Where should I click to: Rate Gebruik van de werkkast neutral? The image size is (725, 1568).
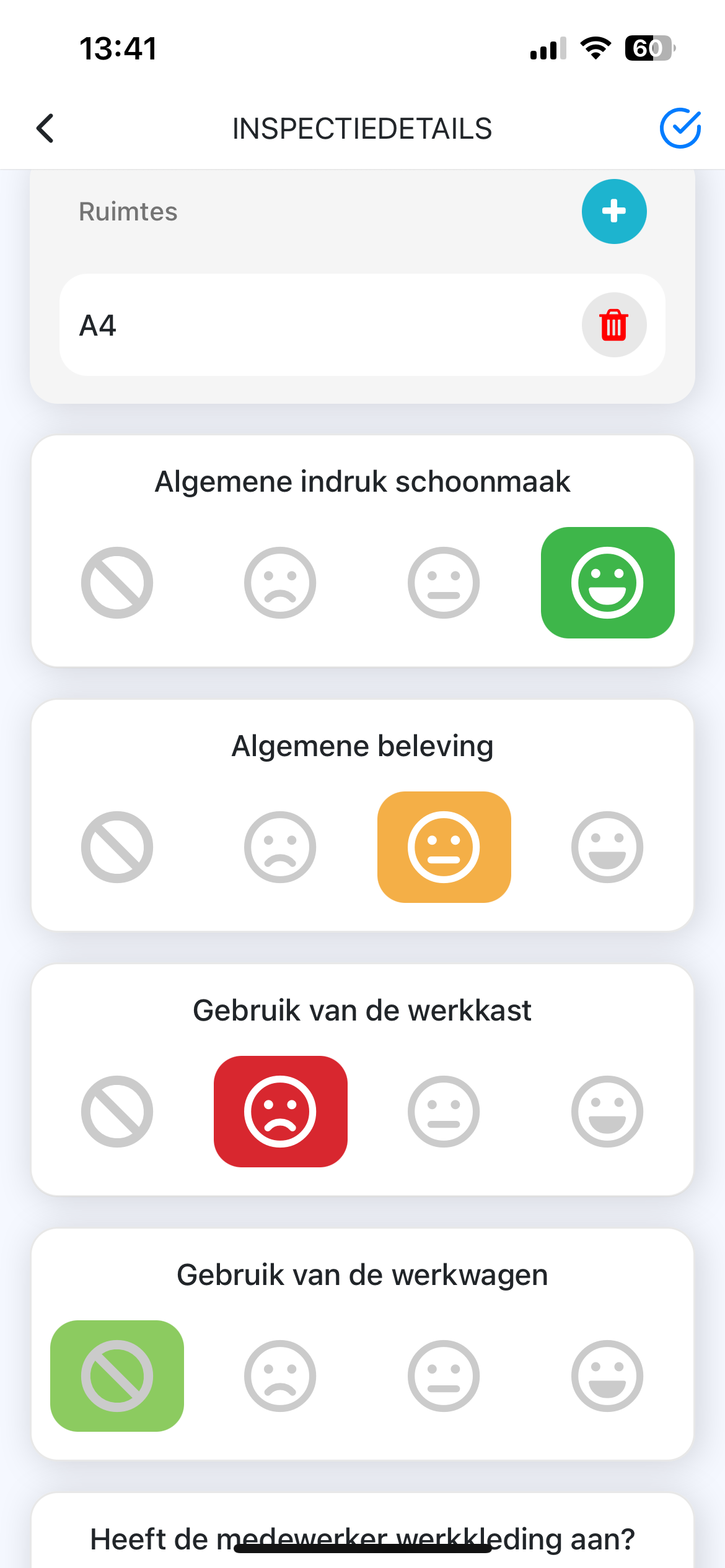(x=444, y=1112)
